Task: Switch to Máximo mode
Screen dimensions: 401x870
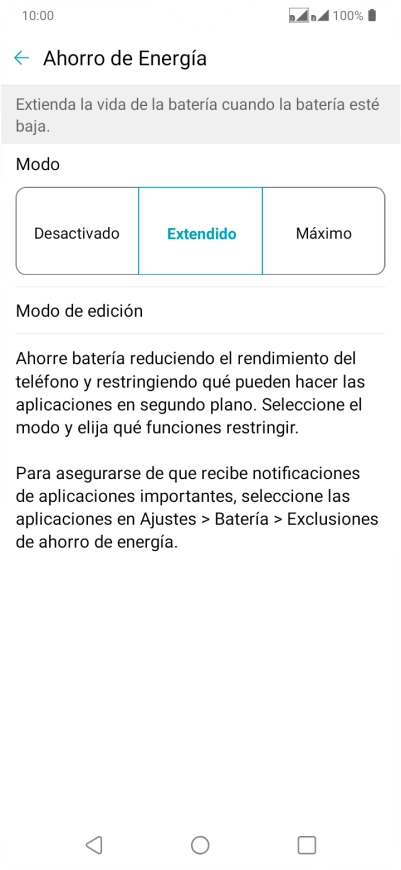Action: click(x=323, y=231)
